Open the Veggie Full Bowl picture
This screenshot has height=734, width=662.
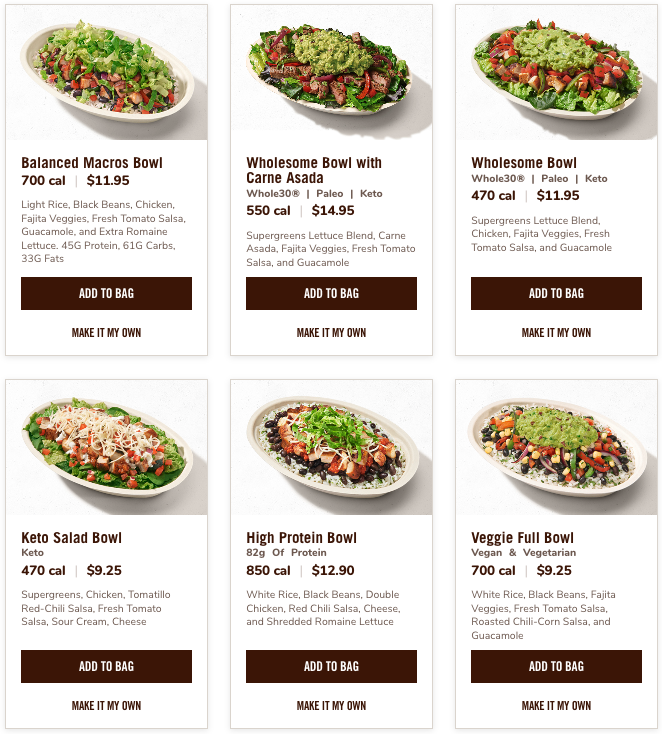click(556, 447)
